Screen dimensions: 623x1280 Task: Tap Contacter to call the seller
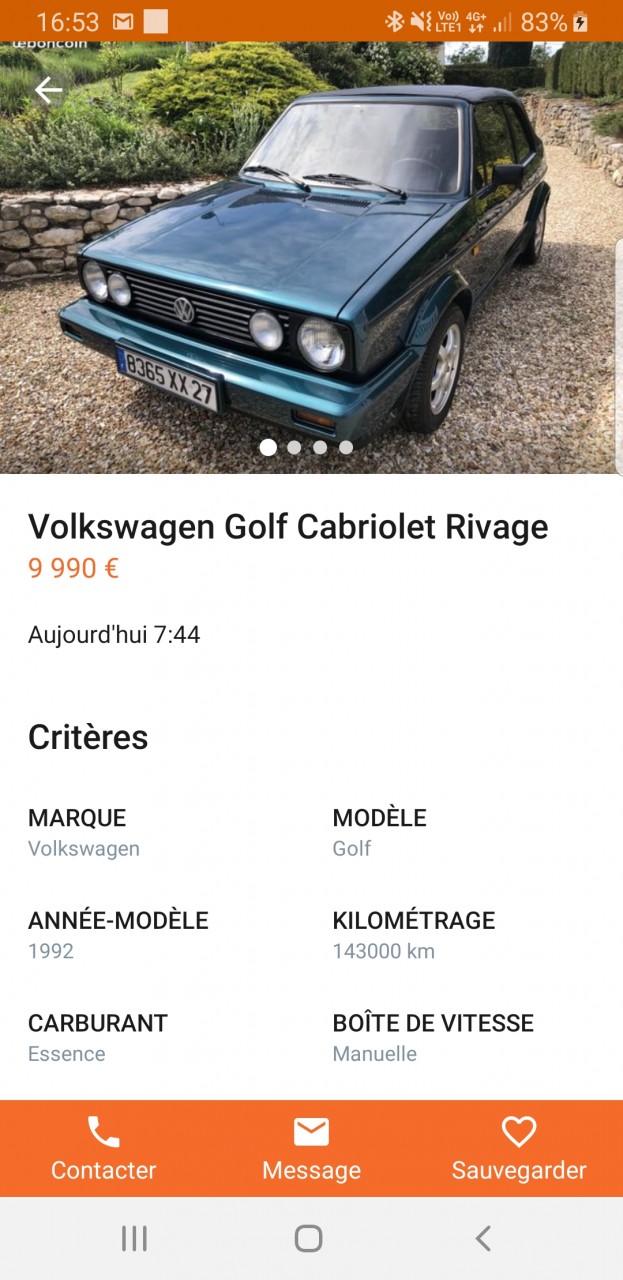coord(104,1148)
